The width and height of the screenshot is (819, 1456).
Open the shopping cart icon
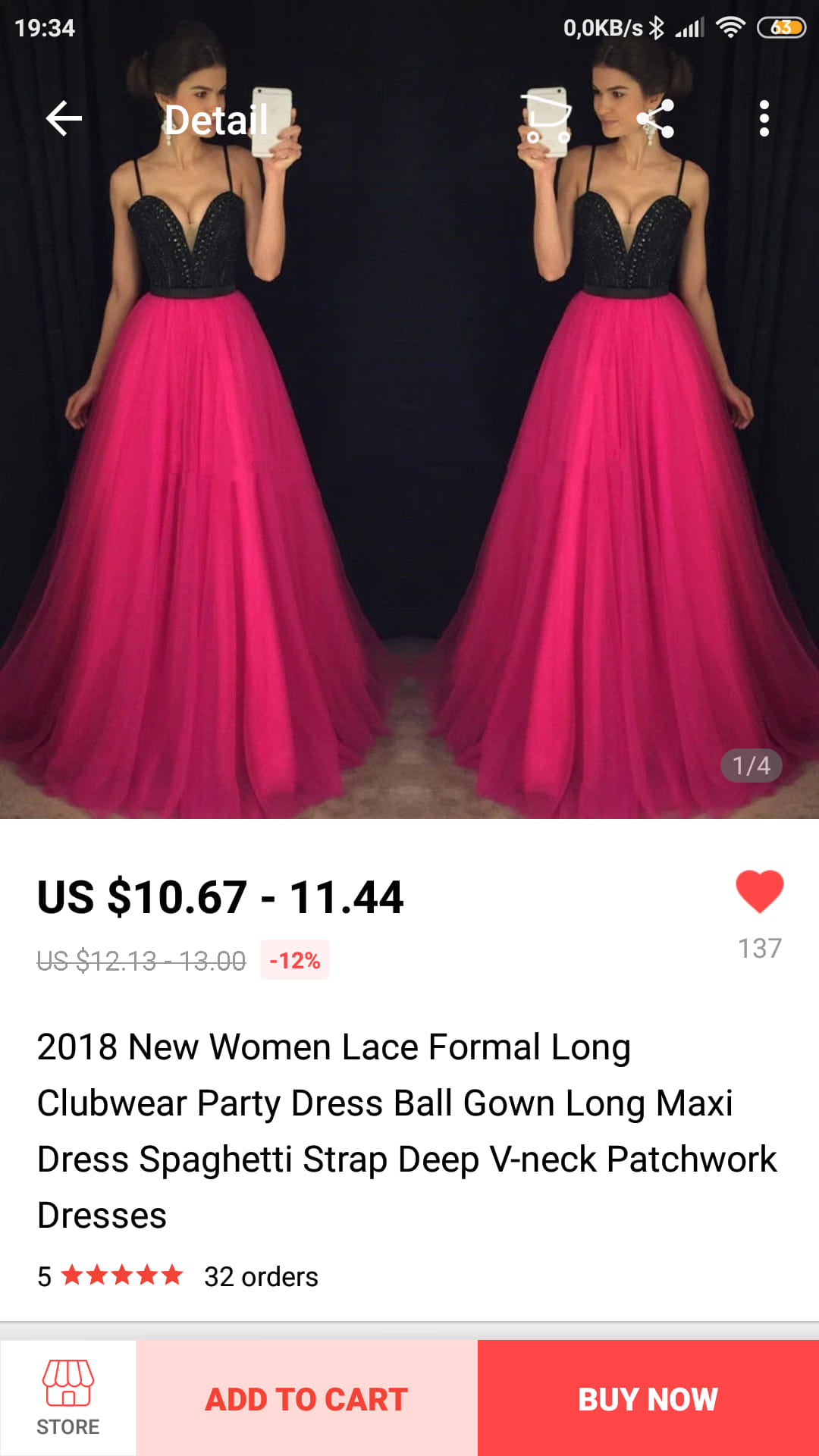pyautogui.click(x=548, y=119)
